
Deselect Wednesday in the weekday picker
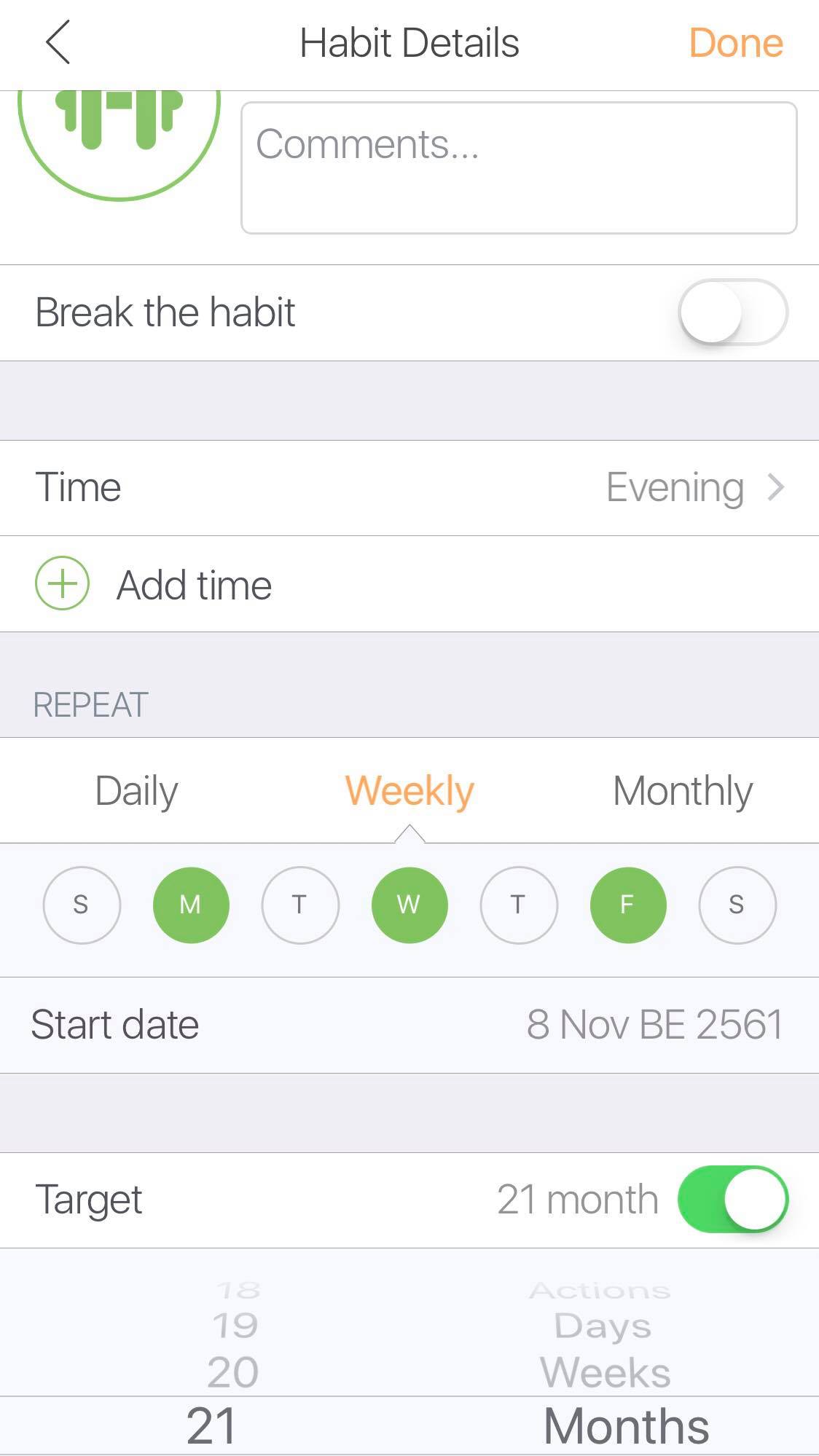[409, 905]
